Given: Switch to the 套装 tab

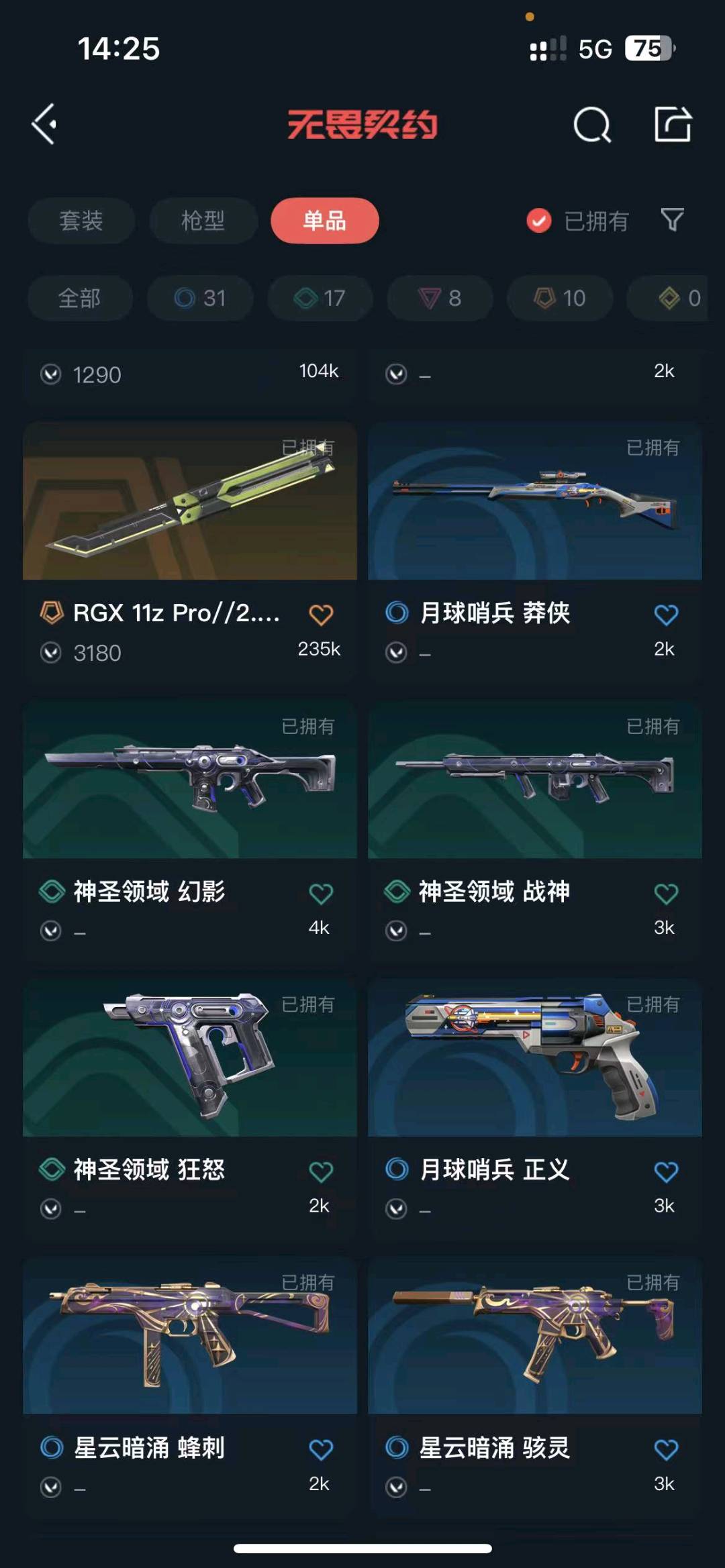Looking at the screenshot, I should (81, 220).
